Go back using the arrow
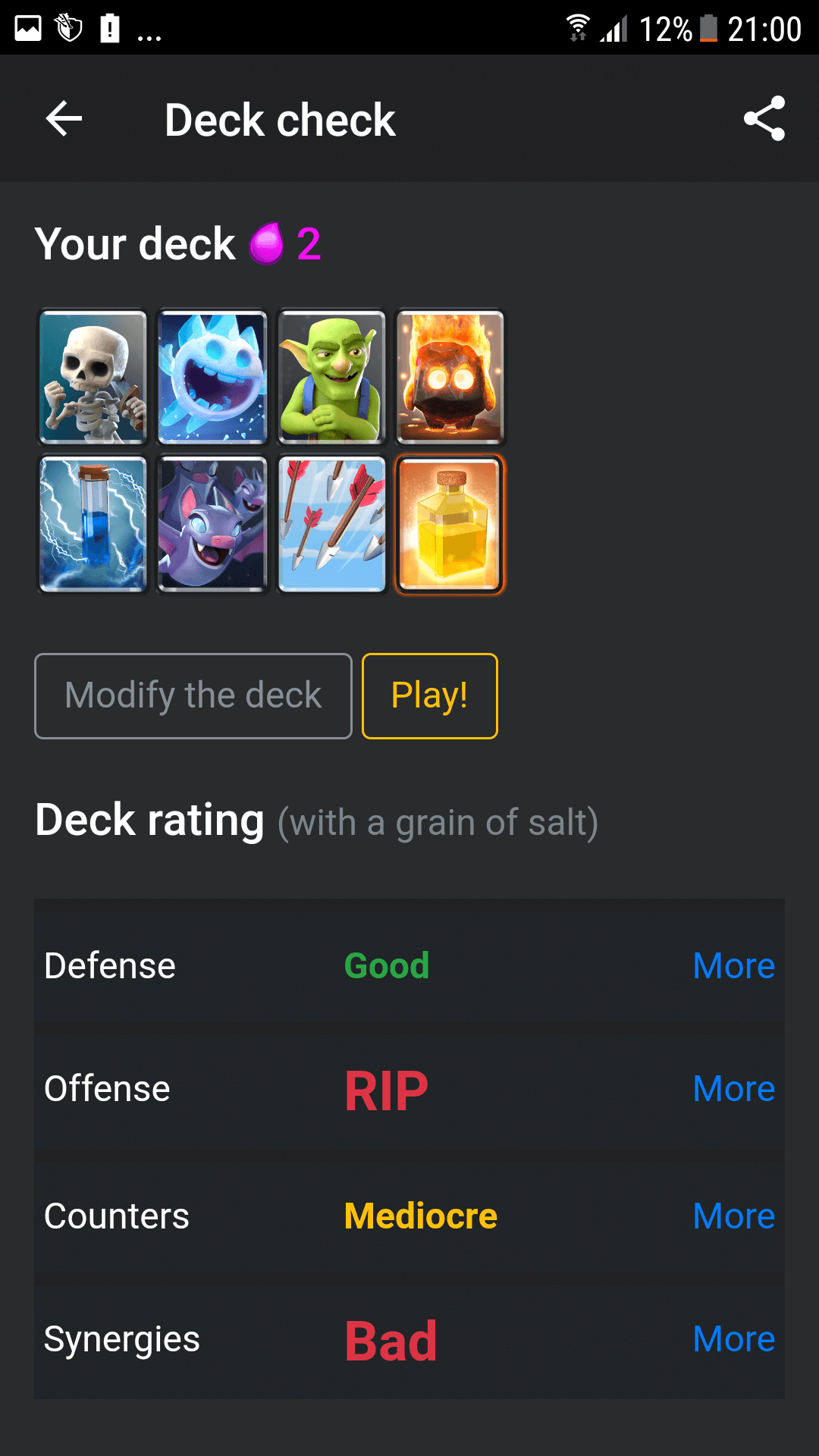 coord(64,119)
